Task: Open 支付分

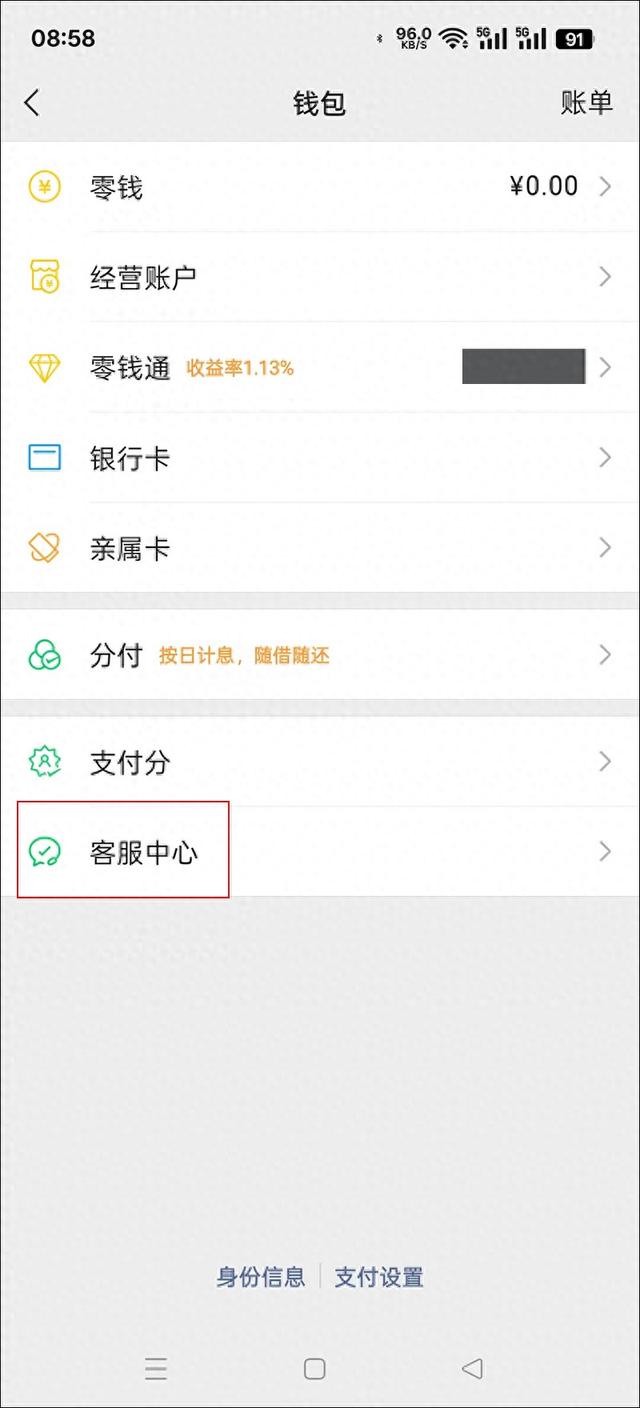Action: 320,762
